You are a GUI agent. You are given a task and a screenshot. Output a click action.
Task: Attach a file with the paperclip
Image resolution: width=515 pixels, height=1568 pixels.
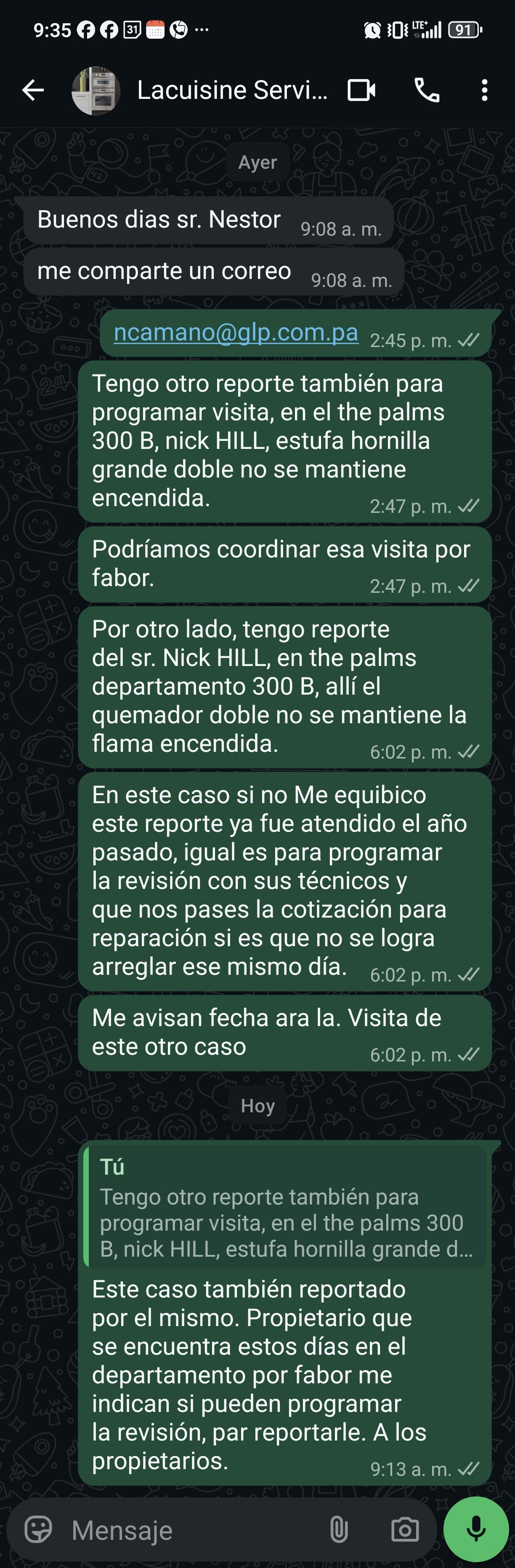point(339,1529)
